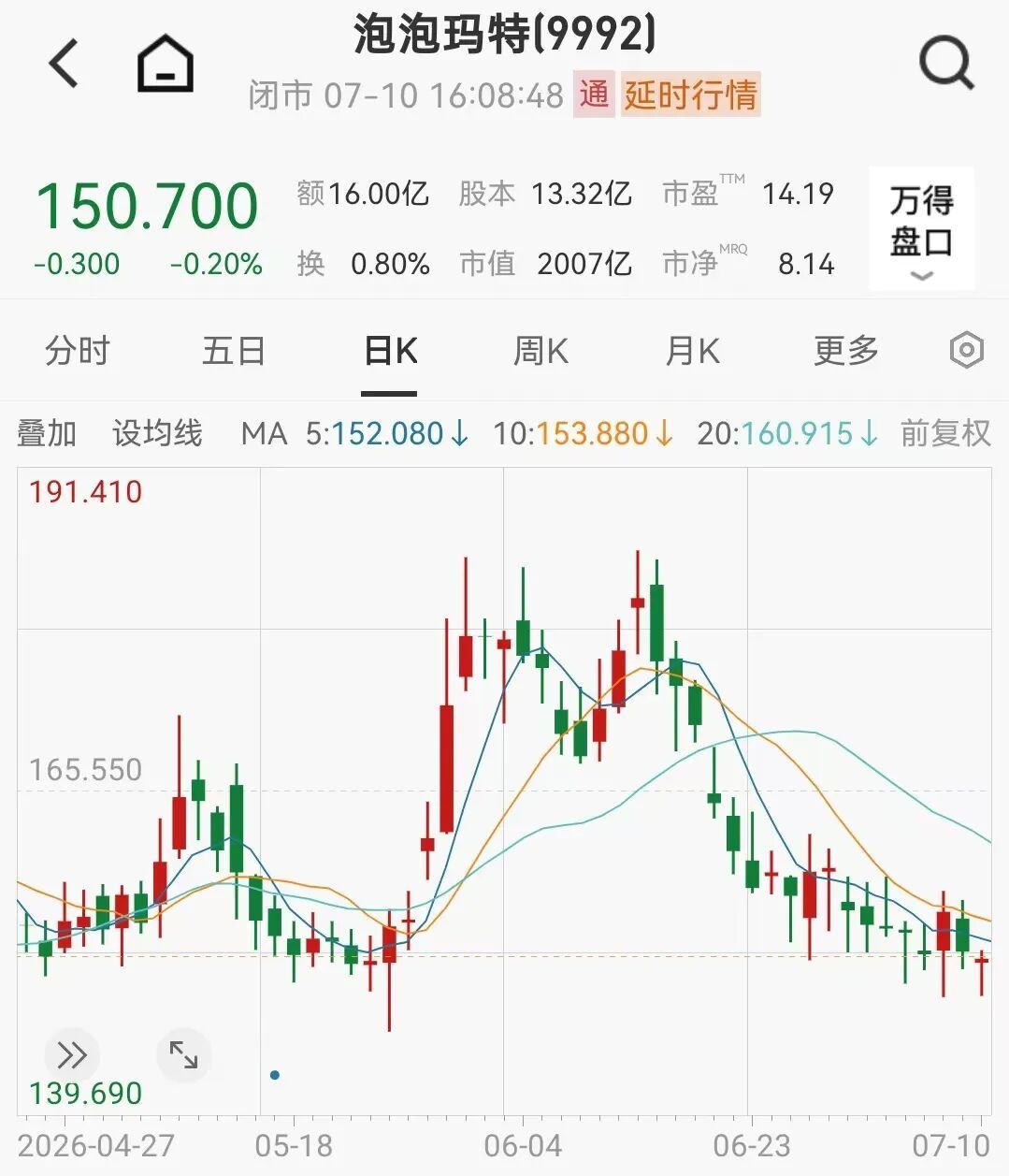Switch to the 分时 chart tab
The width and height of the screenshot is (1009, 1176).
point(78,352)
